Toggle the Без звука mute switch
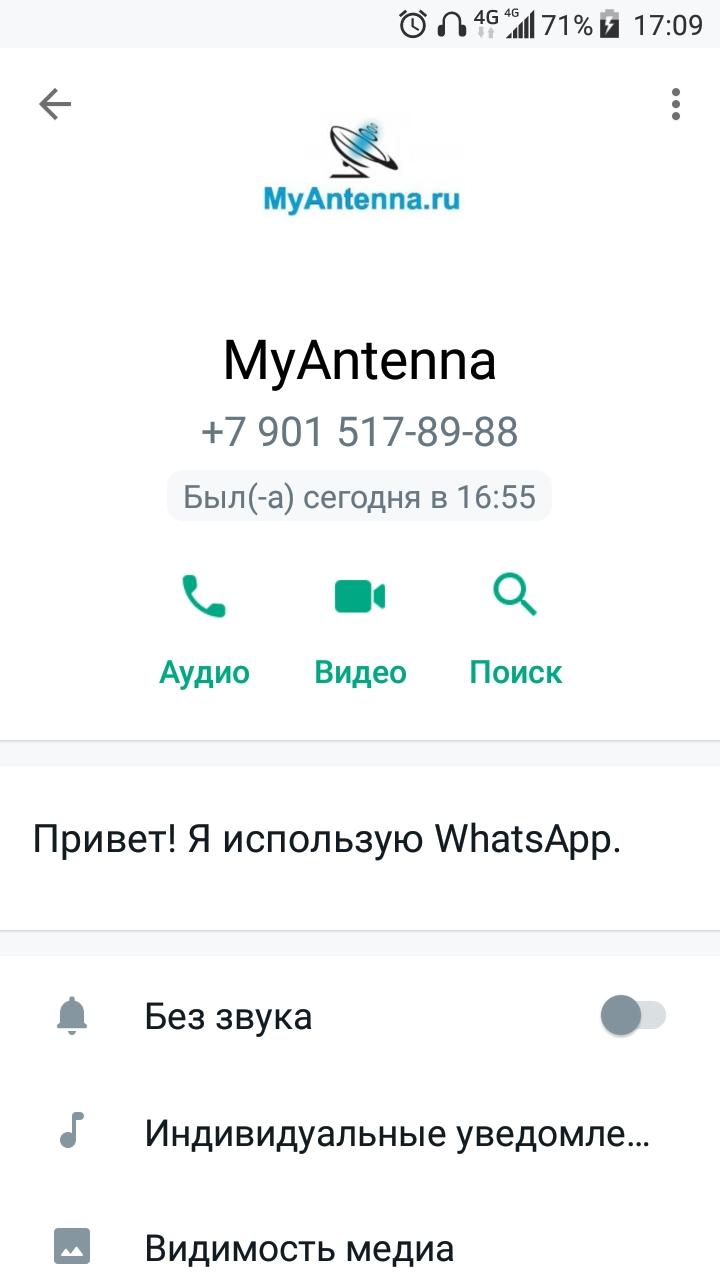This screenshot has height=1280, width=720. click(632, 1016)
